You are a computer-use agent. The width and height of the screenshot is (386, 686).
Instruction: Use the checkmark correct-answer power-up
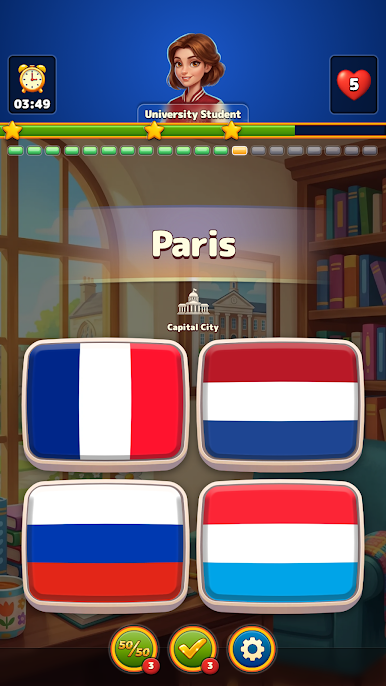point(193,649)
